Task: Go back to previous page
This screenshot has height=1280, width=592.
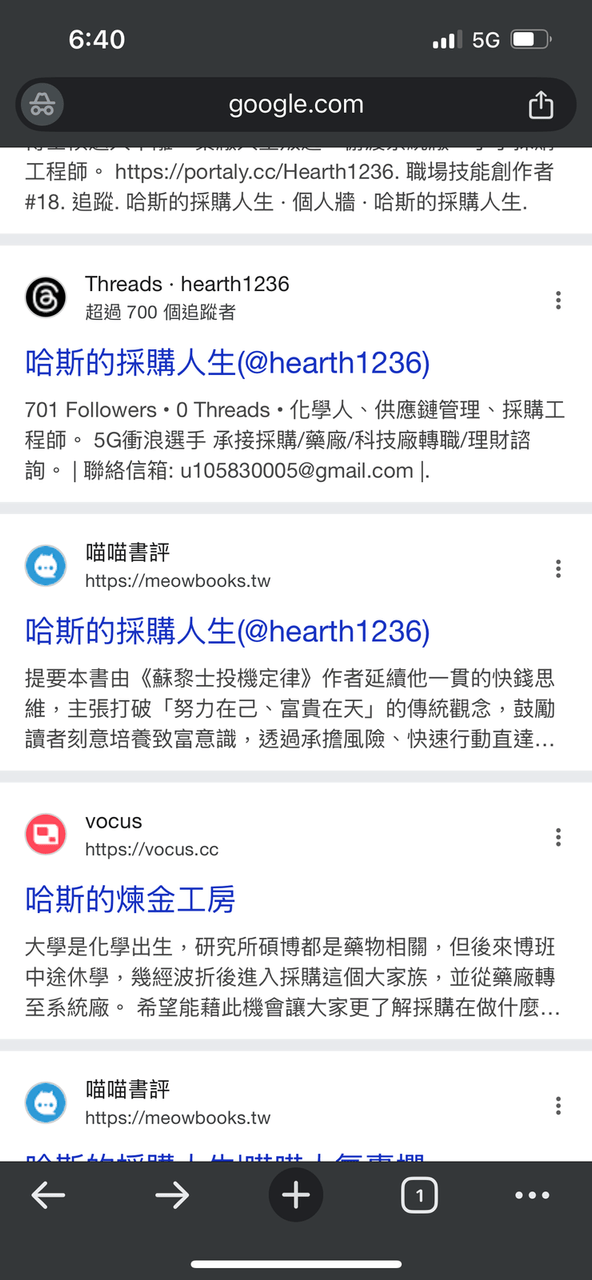Action: click(48, 1195)
